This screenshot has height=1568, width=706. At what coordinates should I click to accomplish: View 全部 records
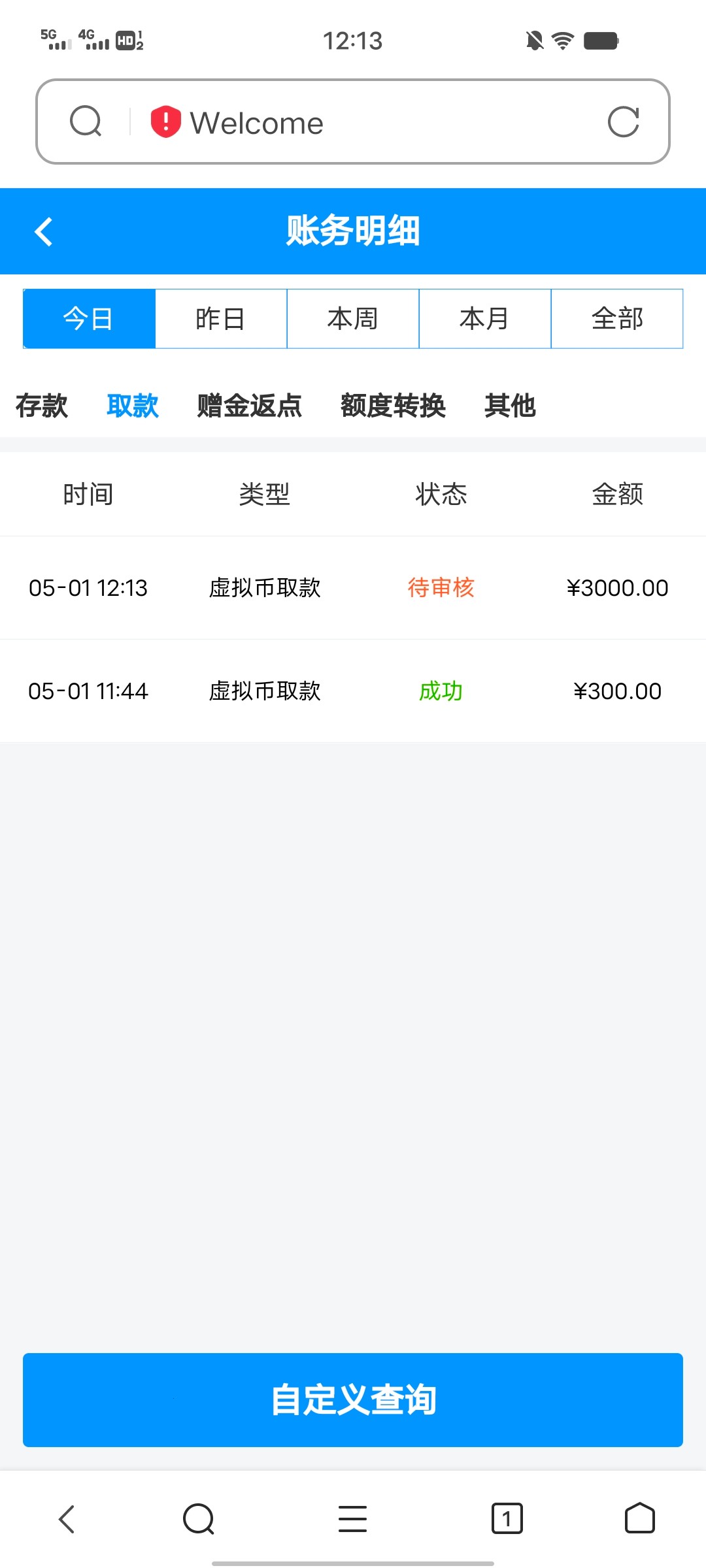pyautogui.click(x=617, y=319)
